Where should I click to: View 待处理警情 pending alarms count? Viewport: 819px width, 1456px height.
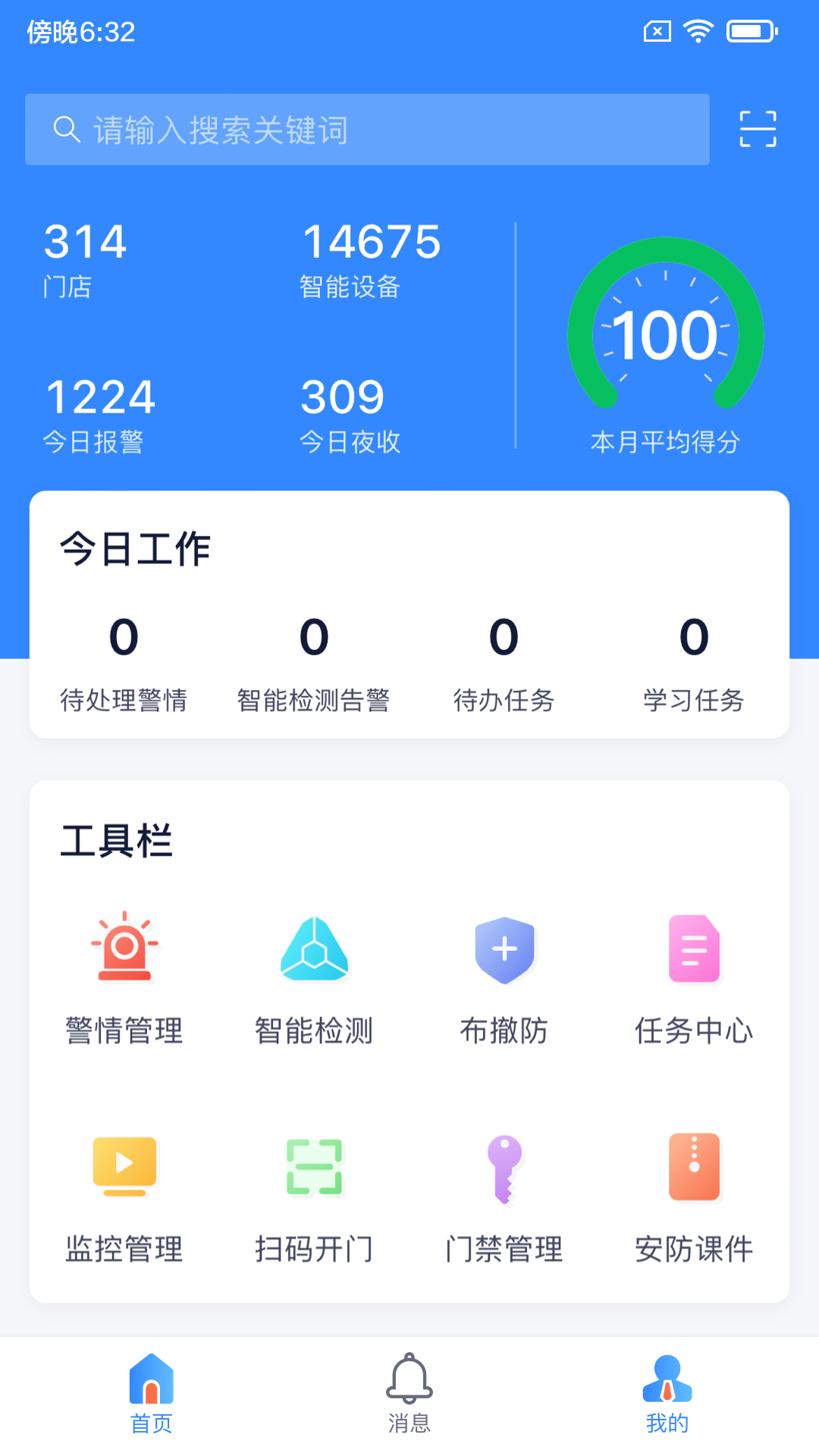tap(125, 660)
